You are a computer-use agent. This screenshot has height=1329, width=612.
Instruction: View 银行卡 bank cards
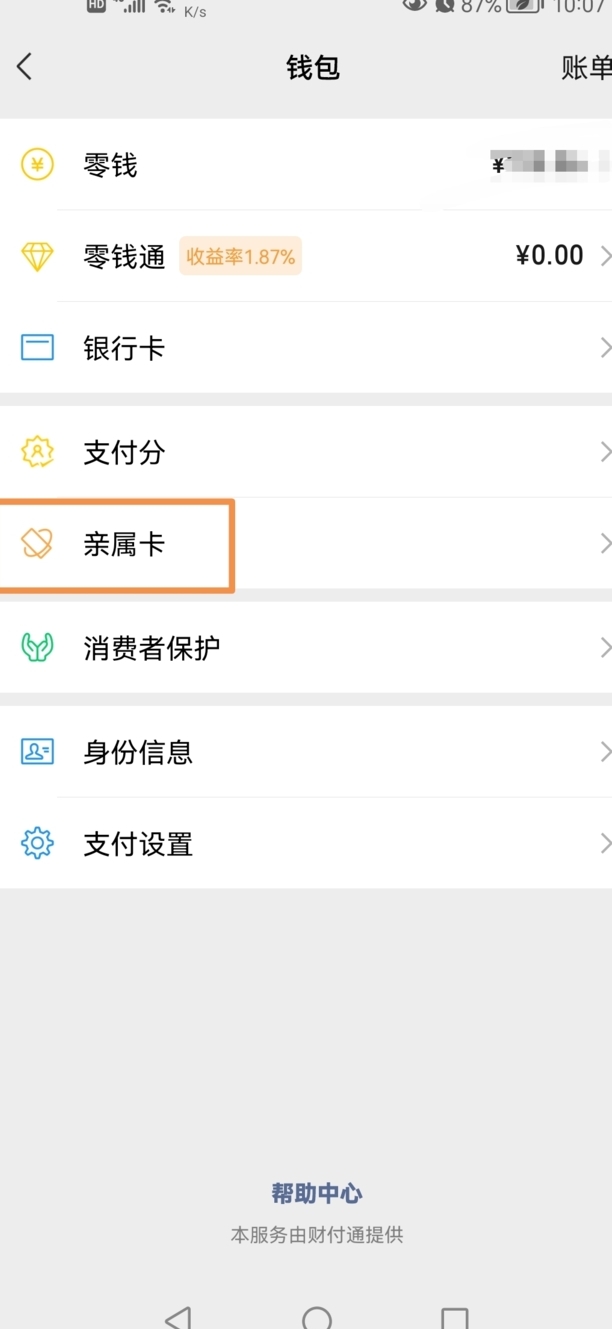coord(306,348)
